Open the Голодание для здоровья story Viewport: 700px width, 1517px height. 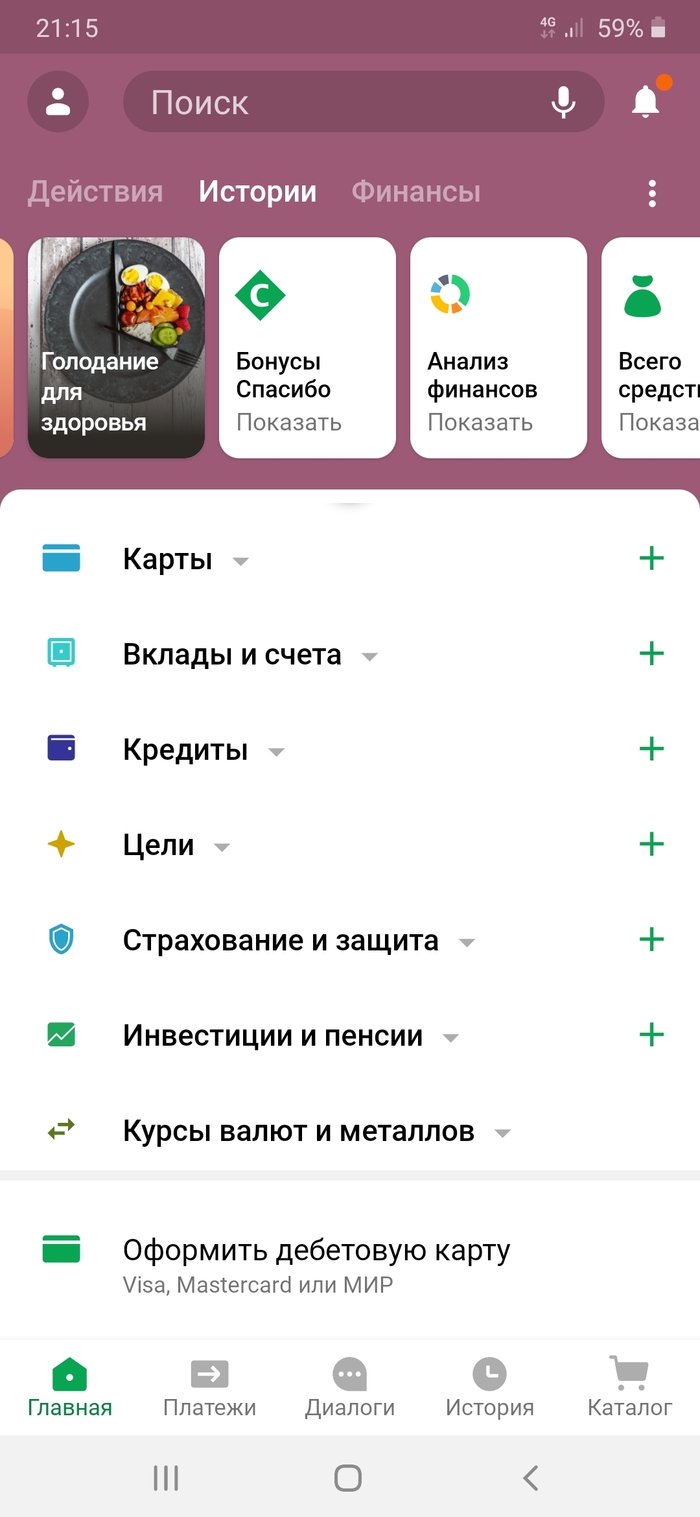tap(116, 348)
